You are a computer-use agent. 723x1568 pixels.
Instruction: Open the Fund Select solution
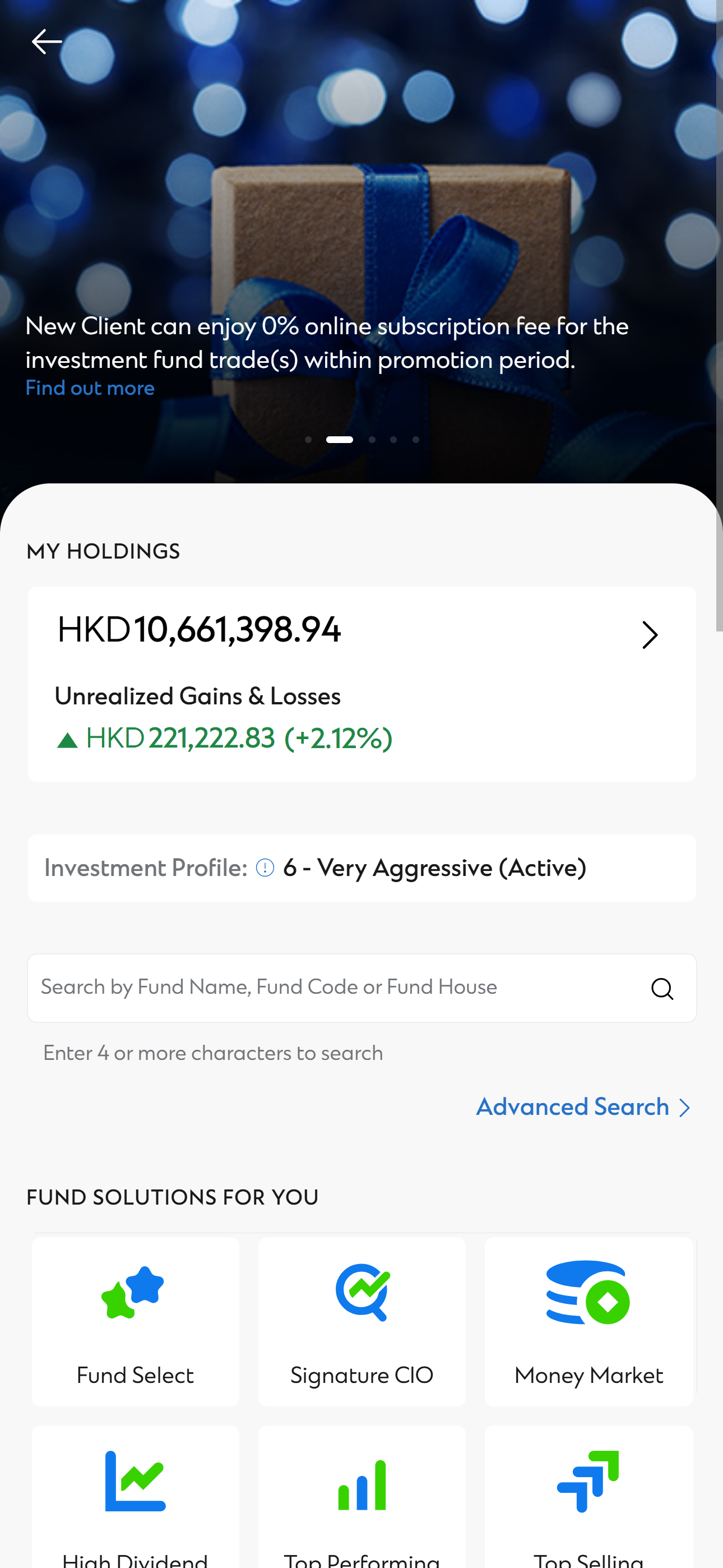pyautogui.click(x=135, y=1321)
